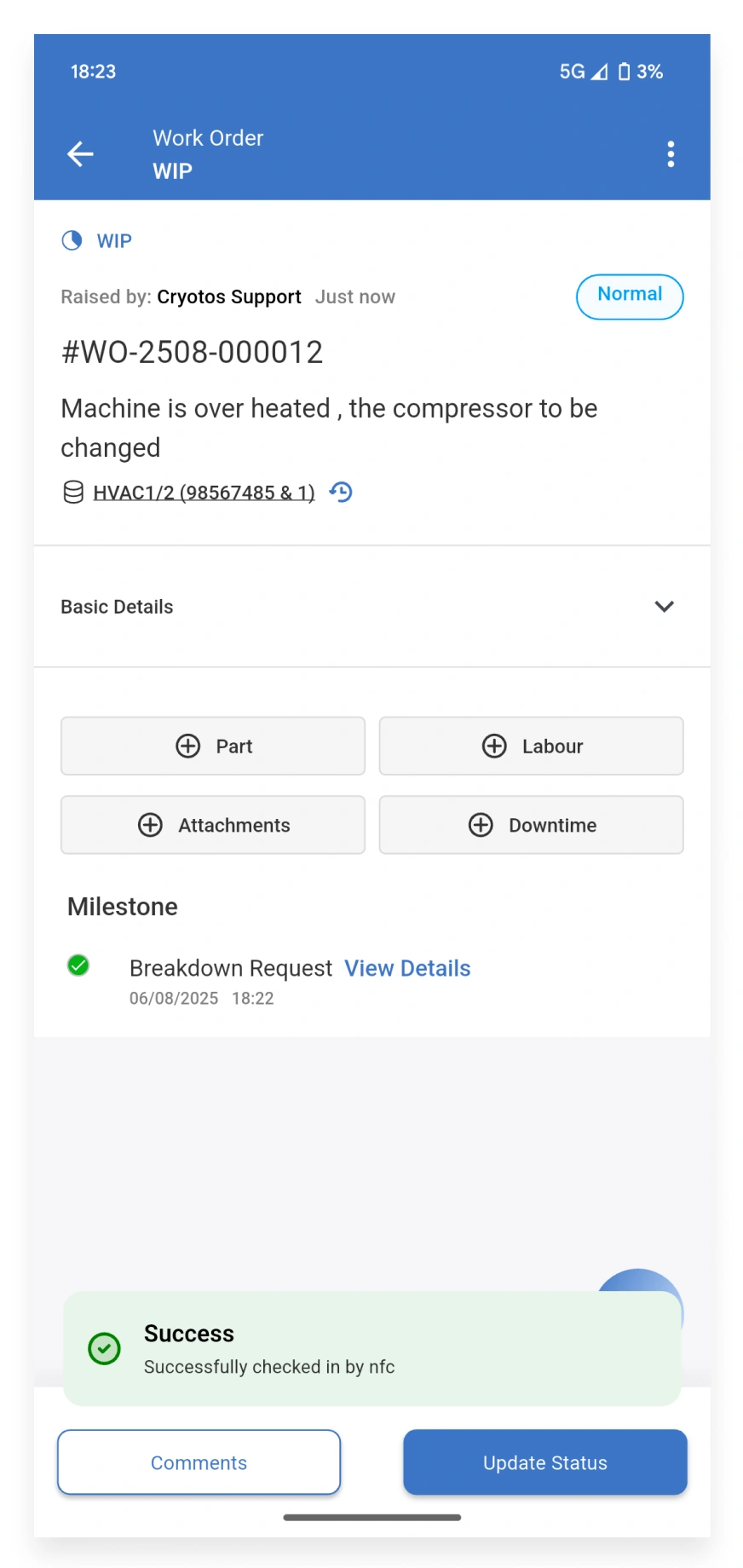The height and width of the screenshot is (1568, 743).
Task: Add Attachments to this work order
Action: click(x=213, y=825)
